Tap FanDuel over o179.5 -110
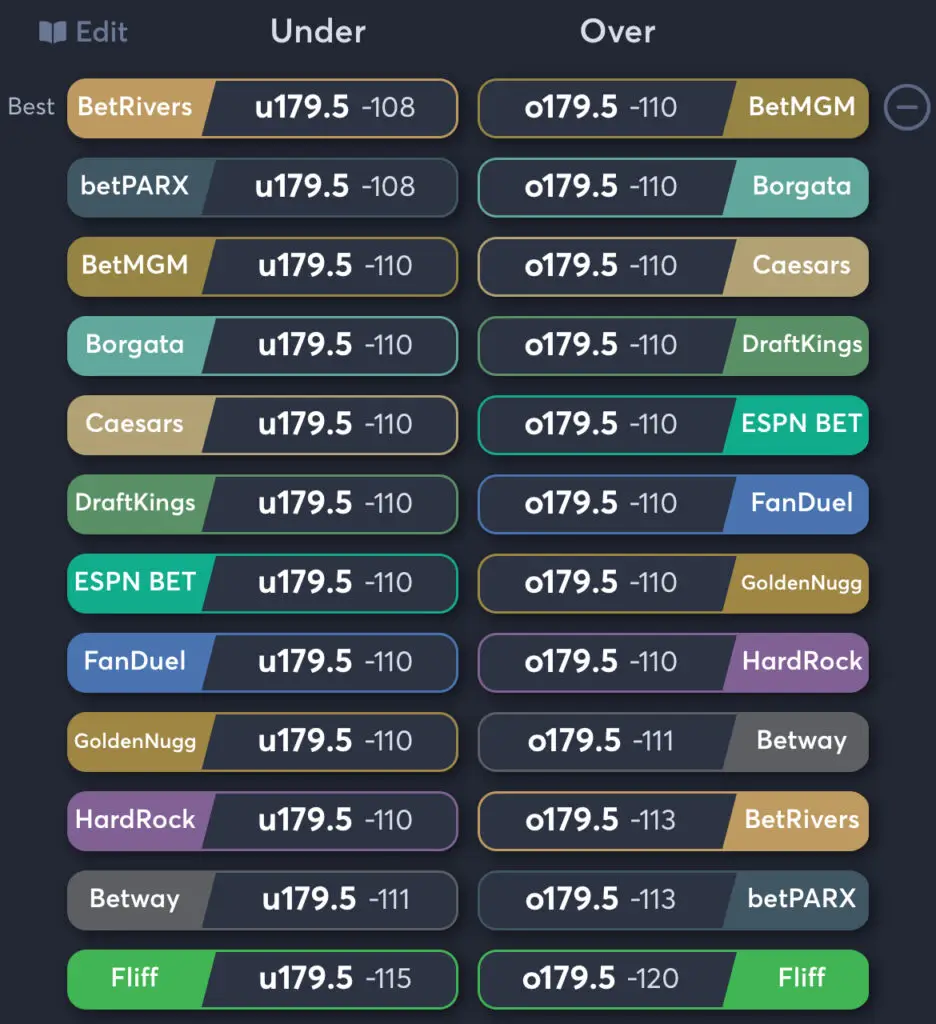 (673, 503)
